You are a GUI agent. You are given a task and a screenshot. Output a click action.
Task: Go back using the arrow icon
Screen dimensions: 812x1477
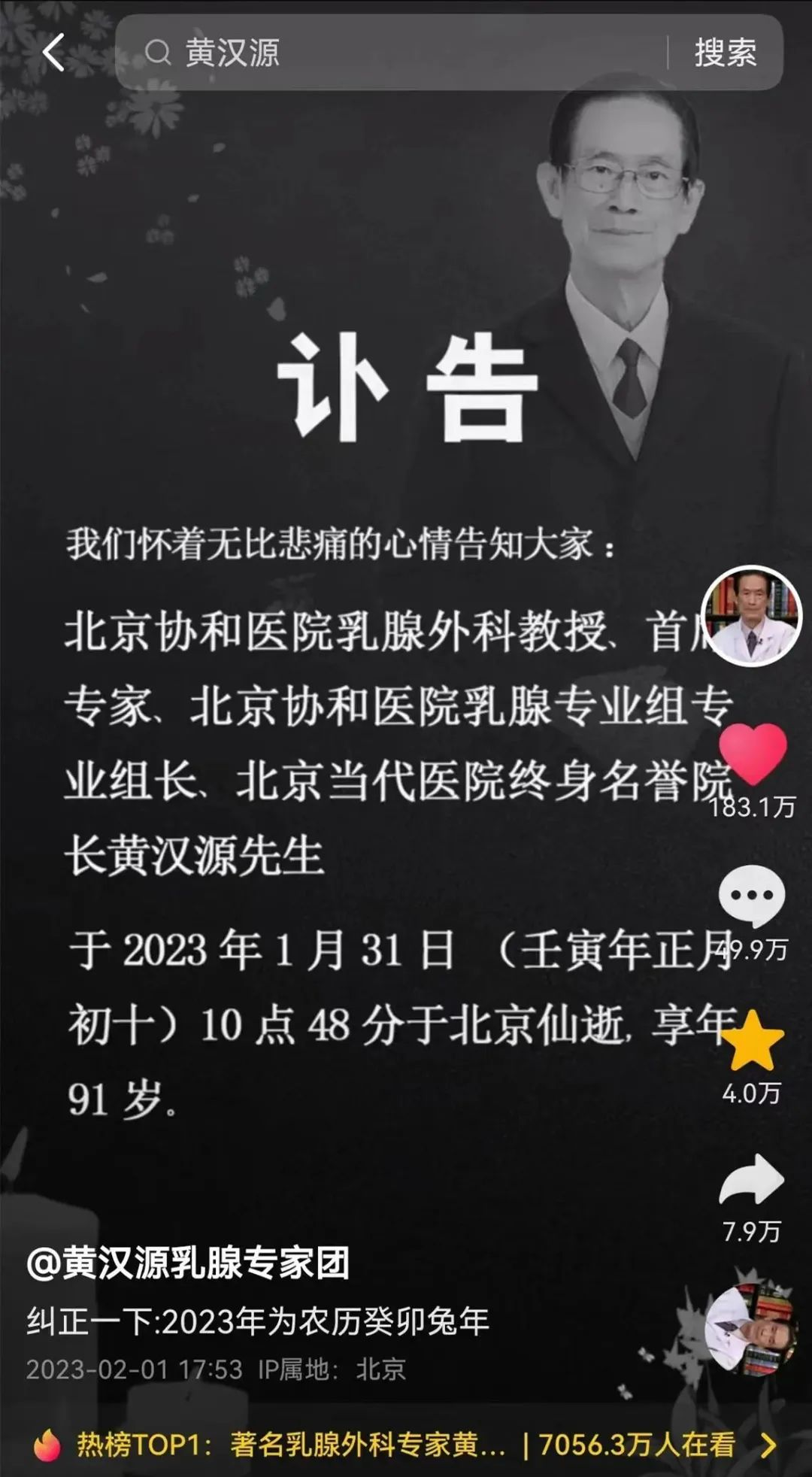[54, 53]
